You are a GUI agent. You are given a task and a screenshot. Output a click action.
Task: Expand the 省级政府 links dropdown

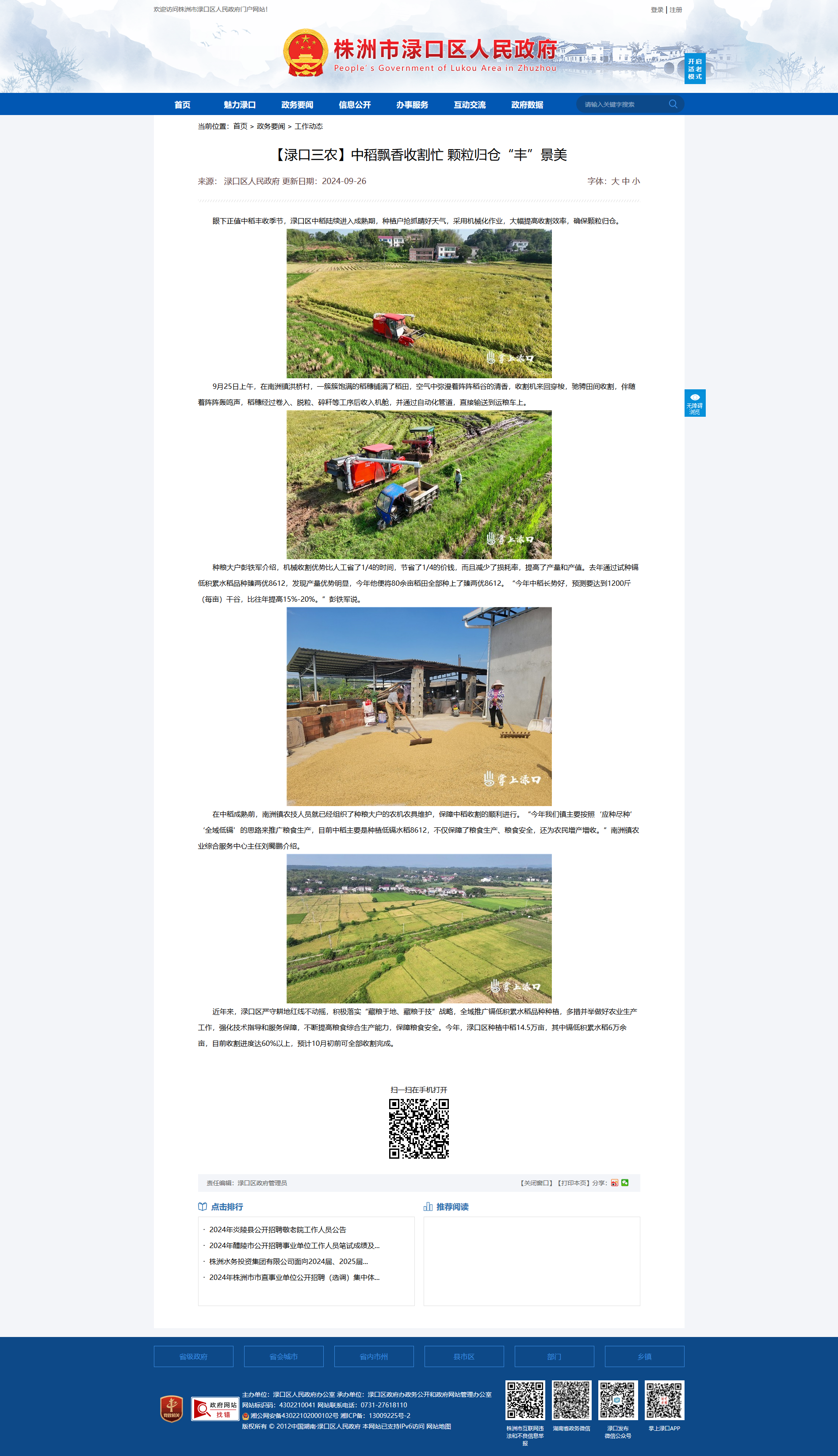click(x=193, y=1356)
